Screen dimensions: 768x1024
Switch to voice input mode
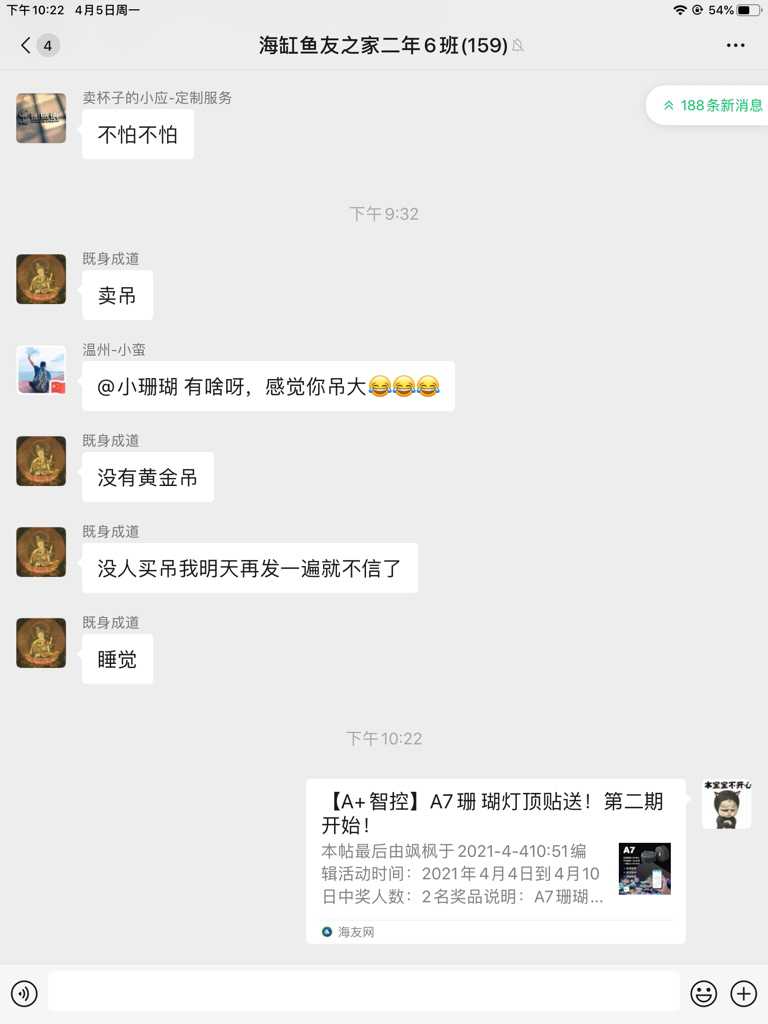tap(24, 993)
